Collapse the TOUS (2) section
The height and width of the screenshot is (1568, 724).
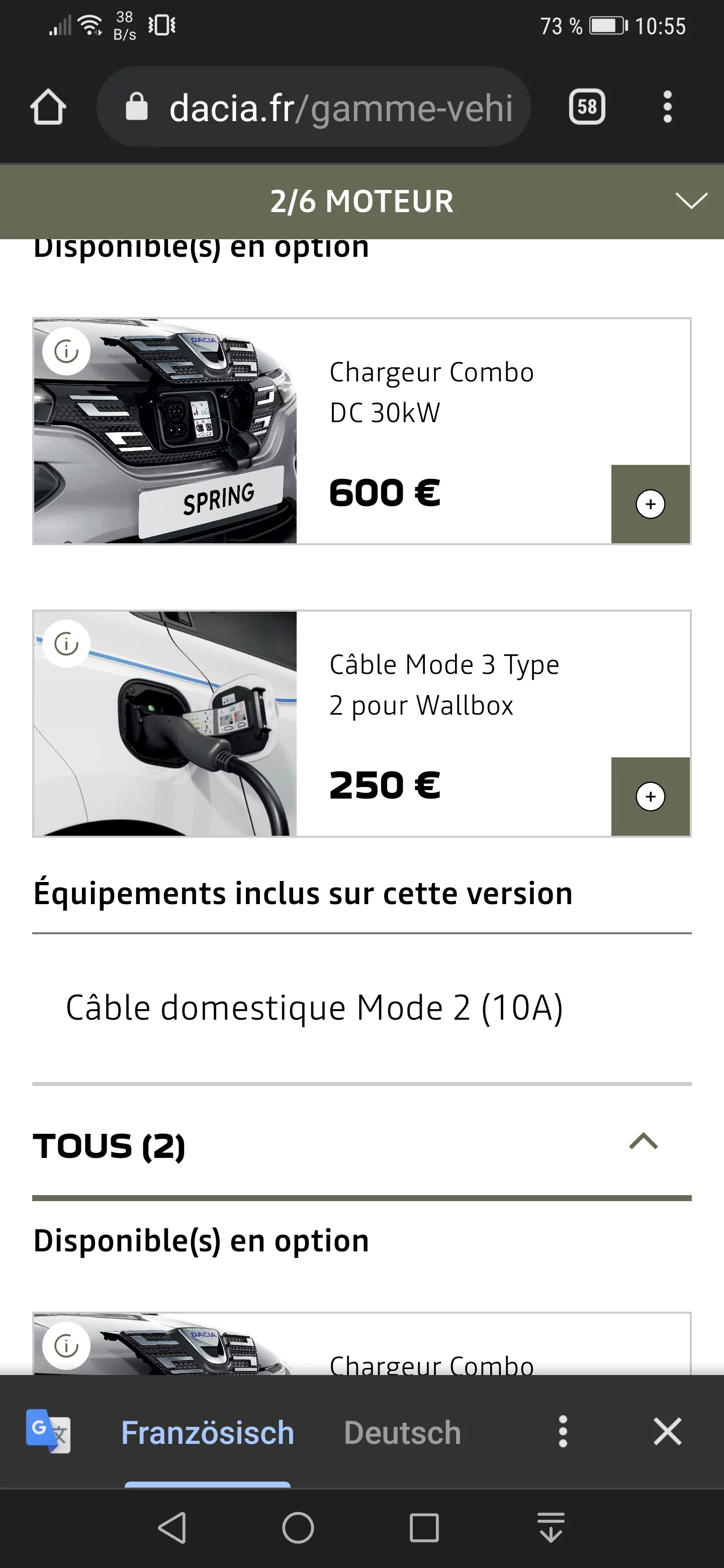(643, 1141)
